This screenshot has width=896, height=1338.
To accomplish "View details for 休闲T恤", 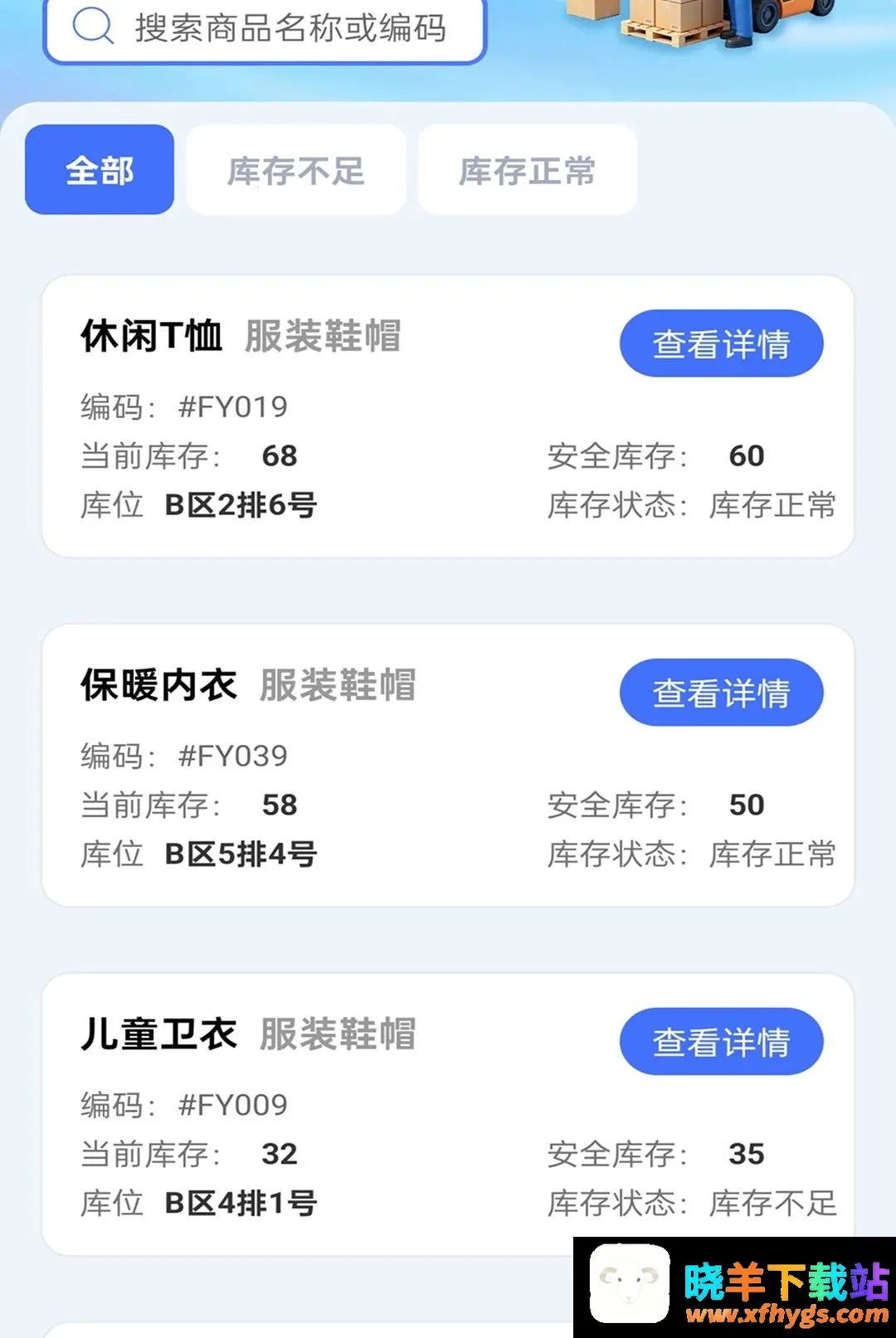I will pos(721,343).
